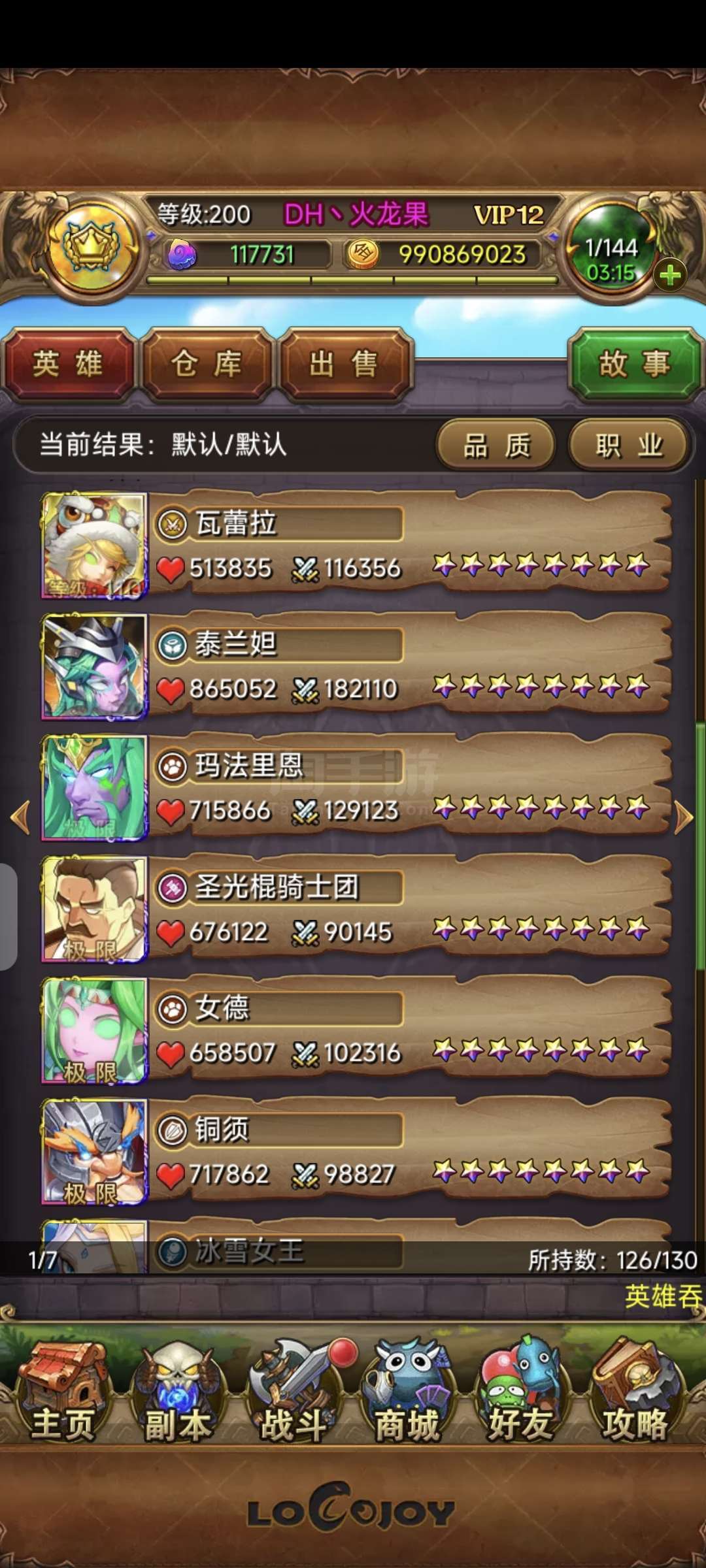This screenshot has width=706, height=1568.
Task: Go to 主页 in the bottom bar
Action: (63, 1392)
